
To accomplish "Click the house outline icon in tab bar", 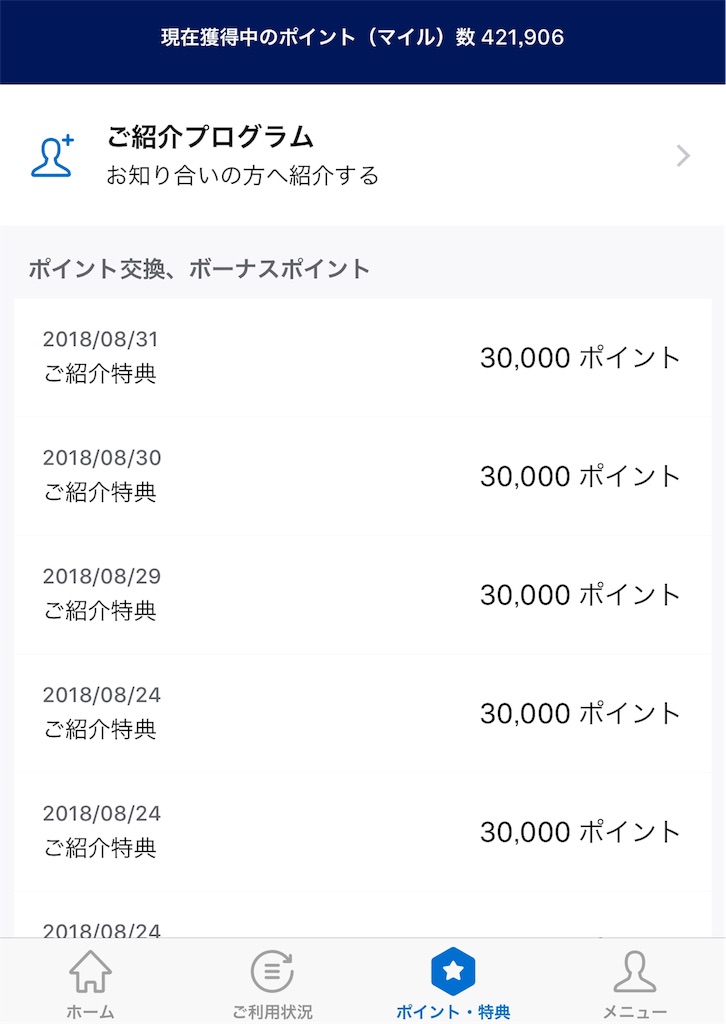I will pyautogui.click(x=88, y=968).
